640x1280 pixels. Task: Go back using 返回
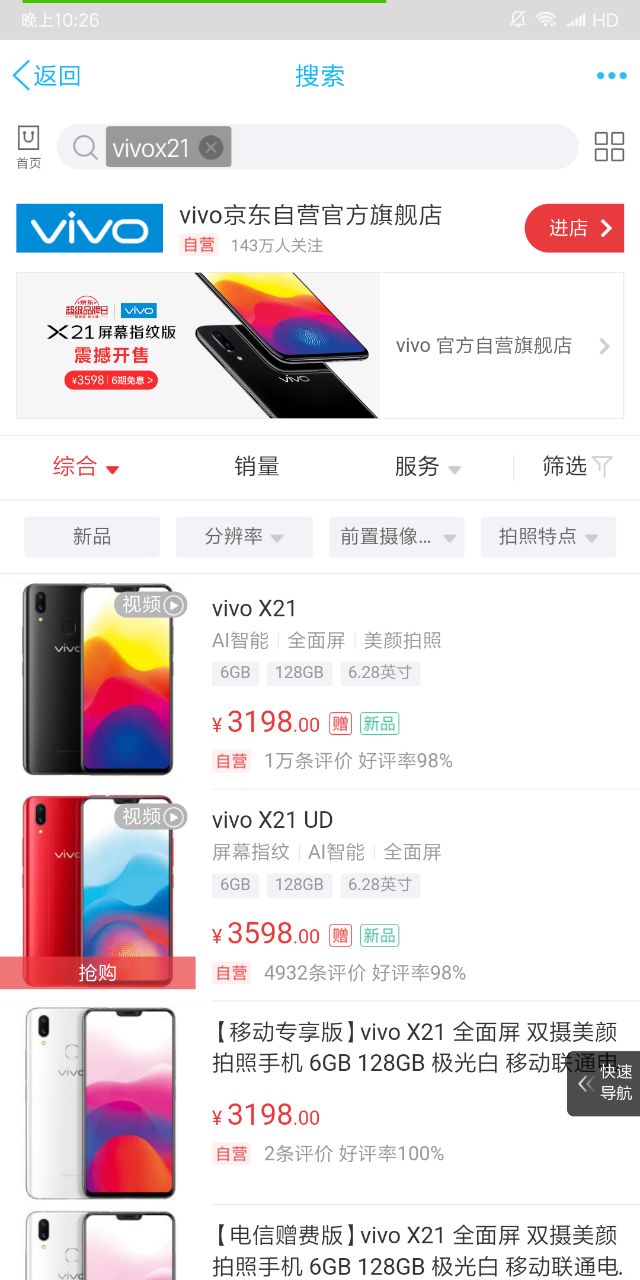coord(46,76)
